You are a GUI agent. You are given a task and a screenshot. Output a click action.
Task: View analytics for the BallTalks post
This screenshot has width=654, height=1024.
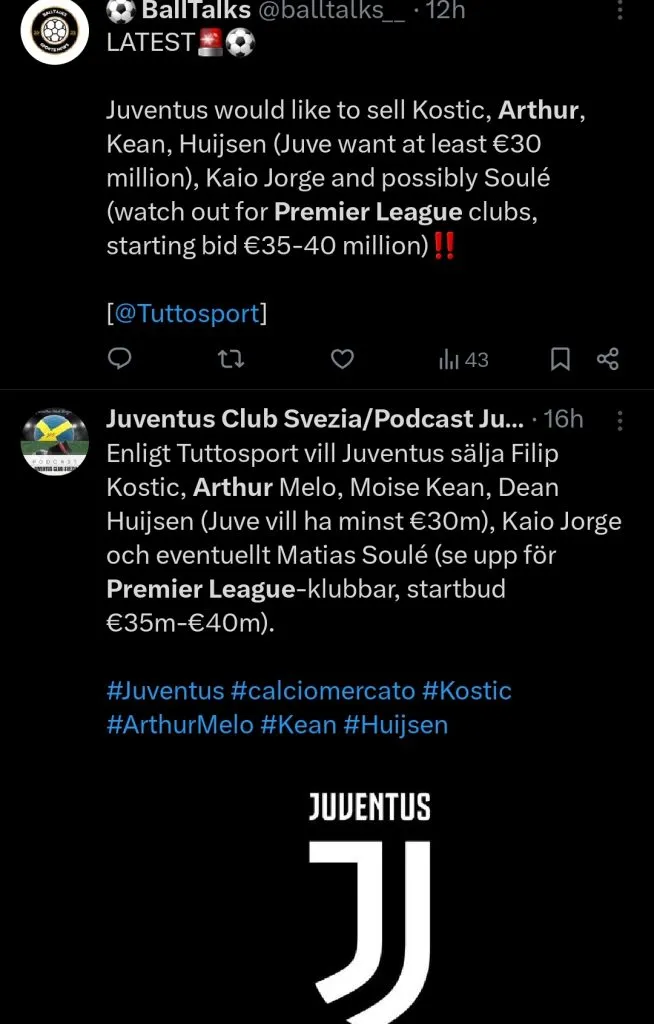coord(463,359)
